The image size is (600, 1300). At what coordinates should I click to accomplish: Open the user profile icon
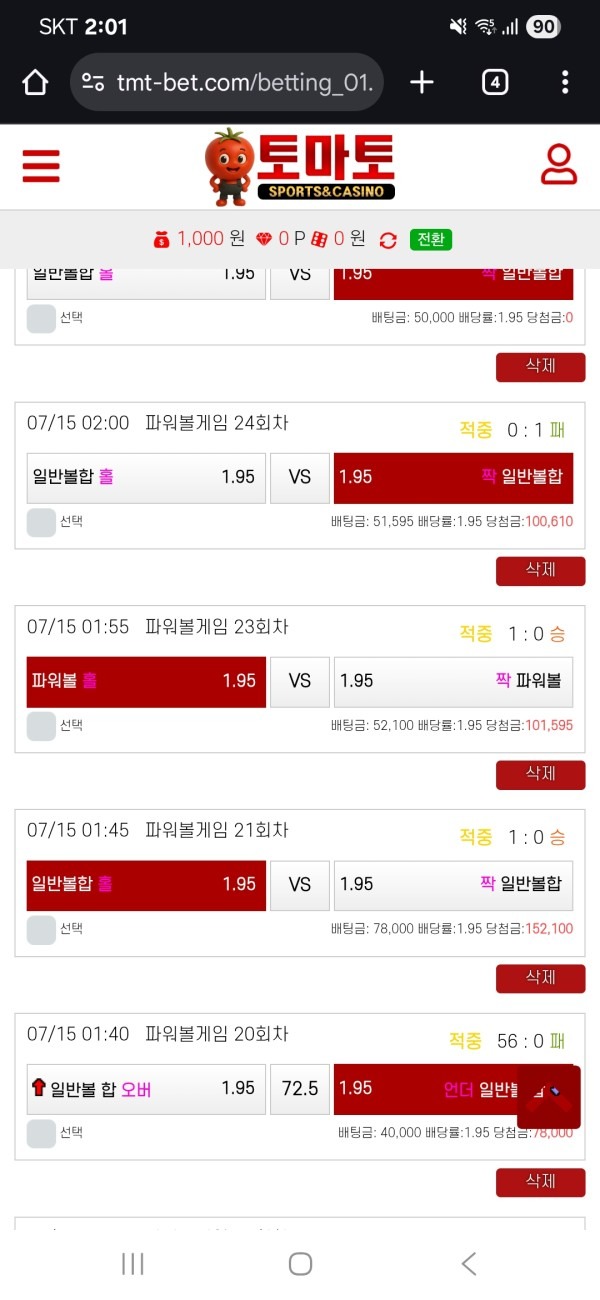pyautogui.click(x=559, y=165)
